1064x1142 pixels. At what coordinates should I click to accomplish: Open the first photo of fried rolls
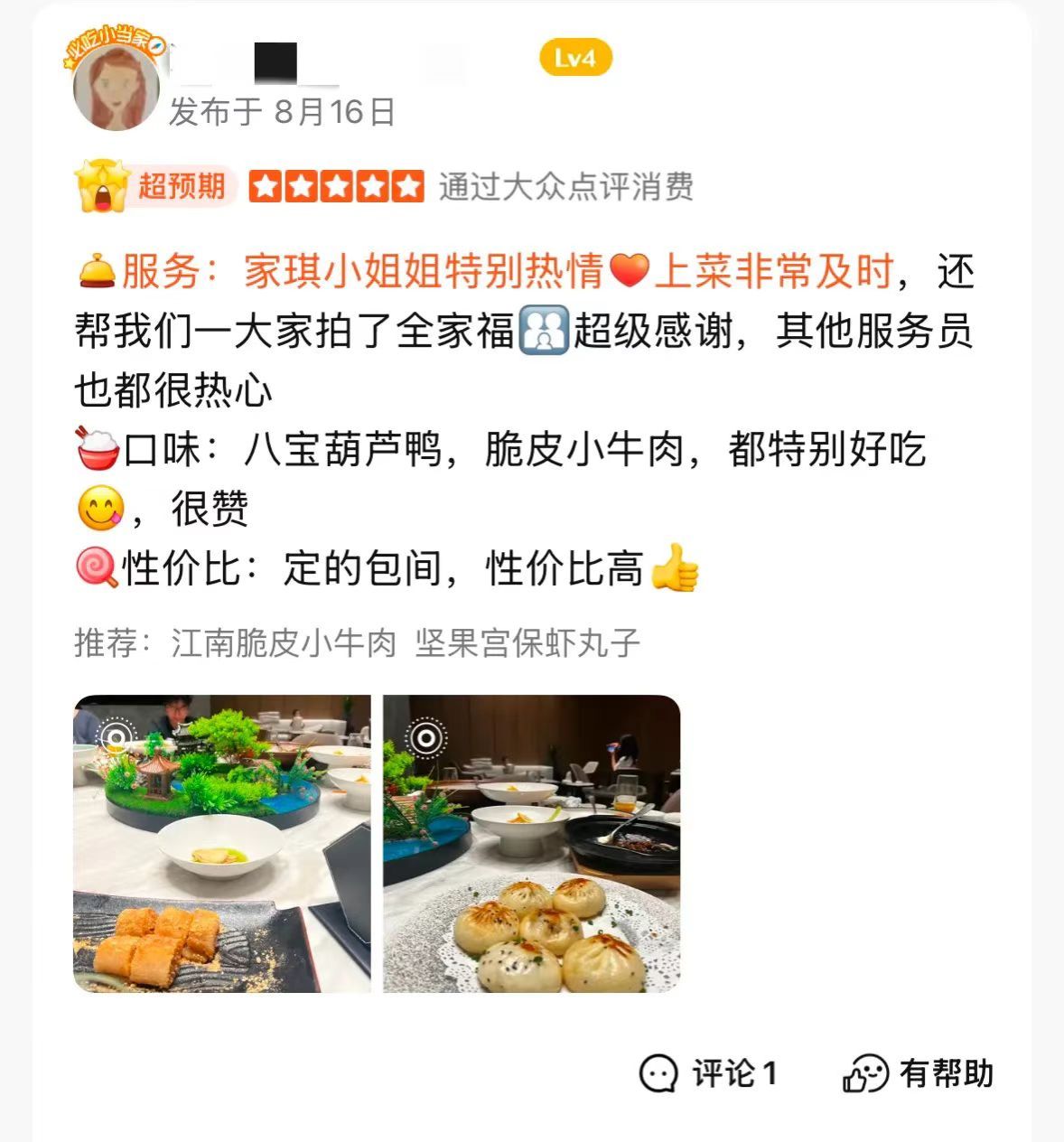[x=221, y=843]
